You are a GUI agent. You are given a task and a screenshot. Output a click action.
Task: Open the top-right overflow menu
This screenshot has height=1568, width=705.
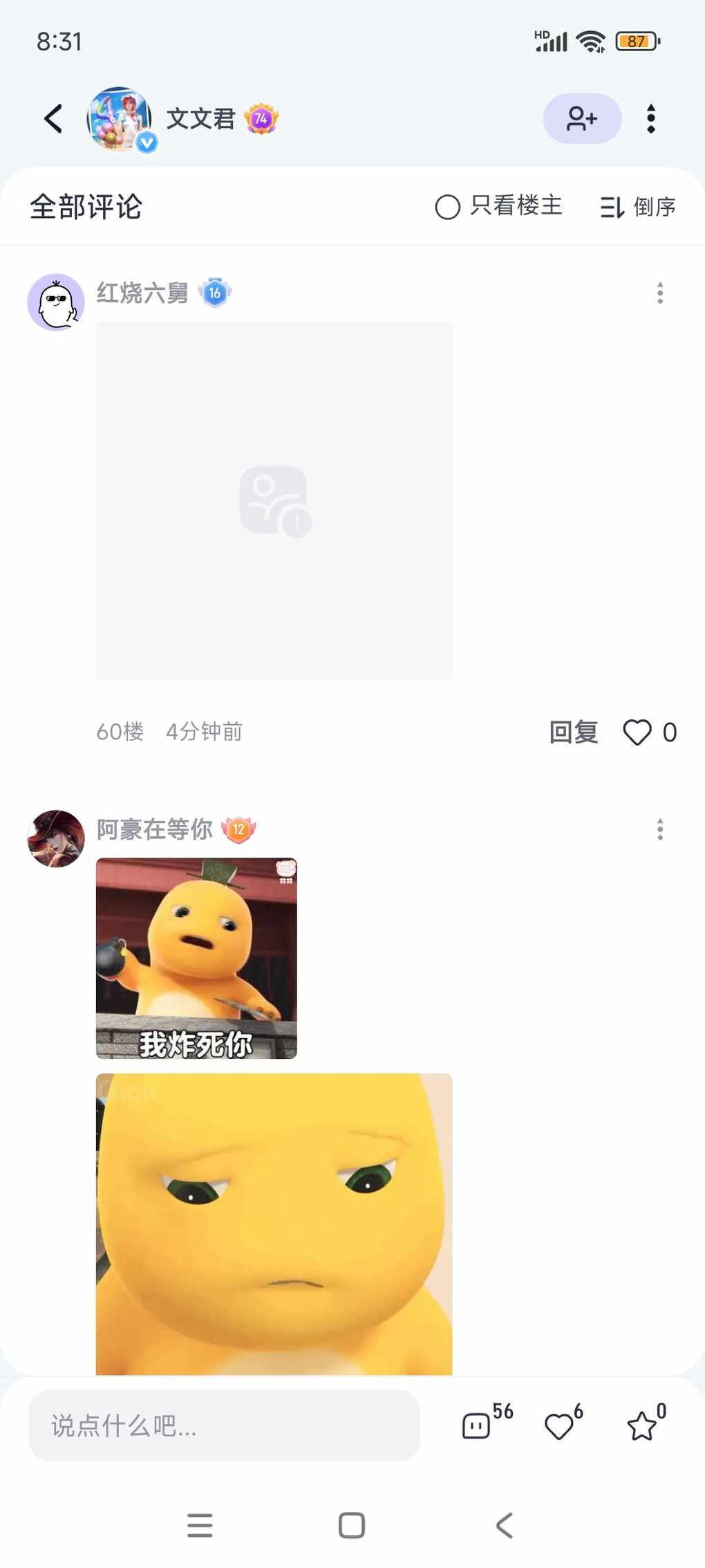click(x=650, y=119)
